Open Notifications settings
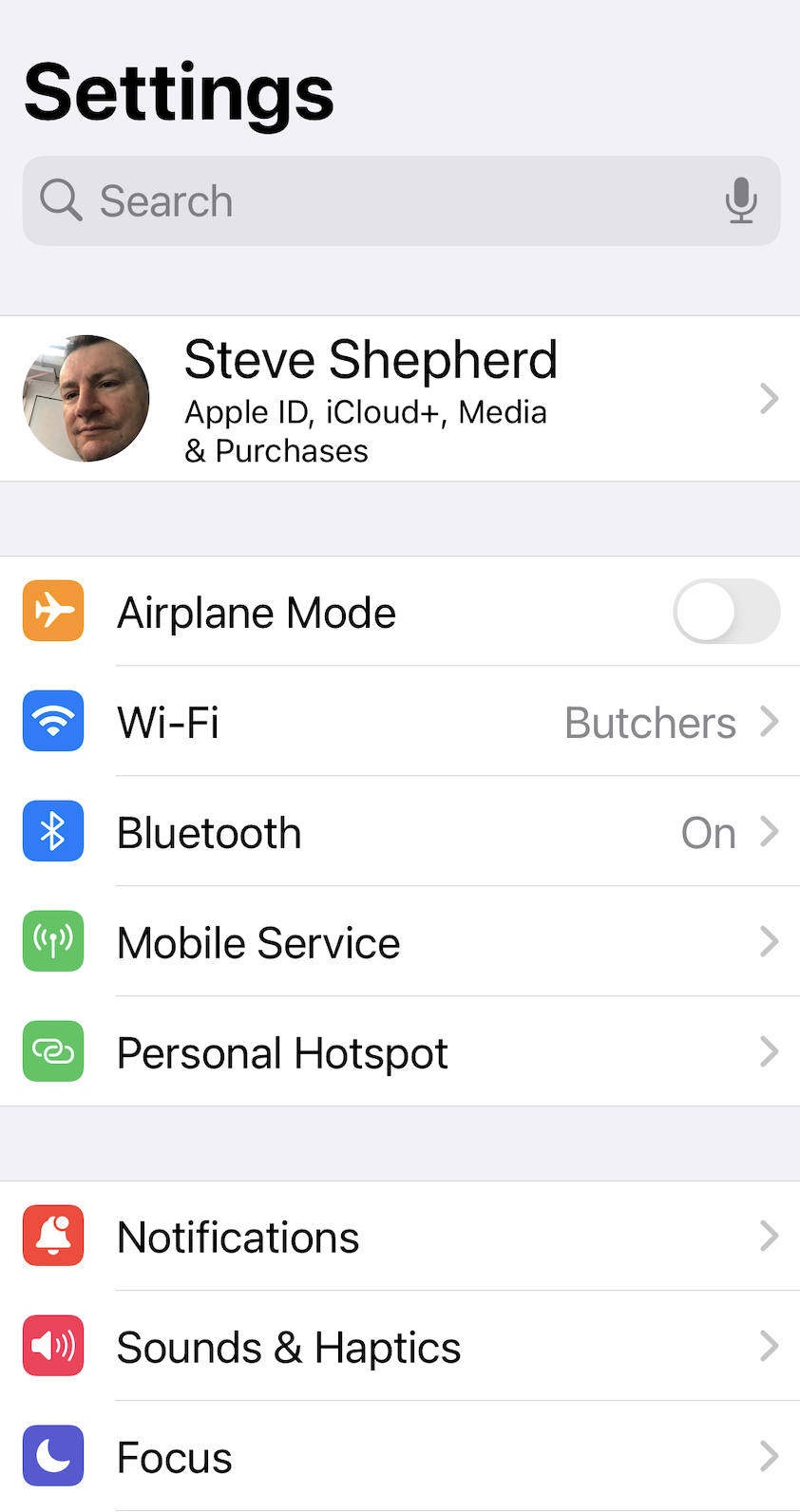 399,1237
